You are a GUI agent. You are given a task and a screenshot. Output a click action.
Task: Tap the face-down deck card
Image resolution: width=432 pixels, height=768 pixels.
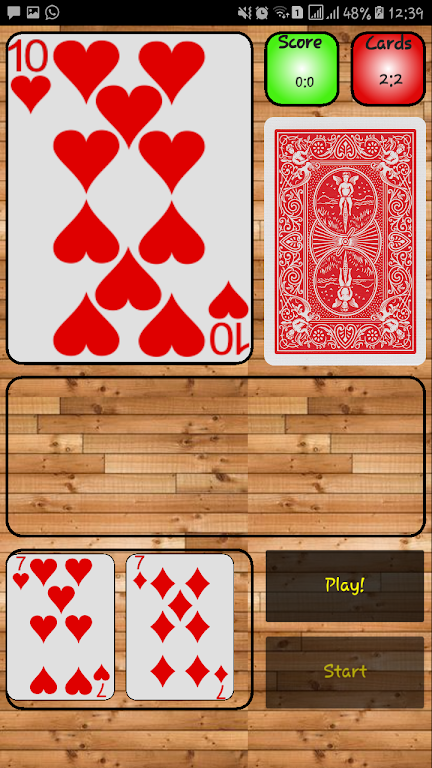(x=345, y=241)
